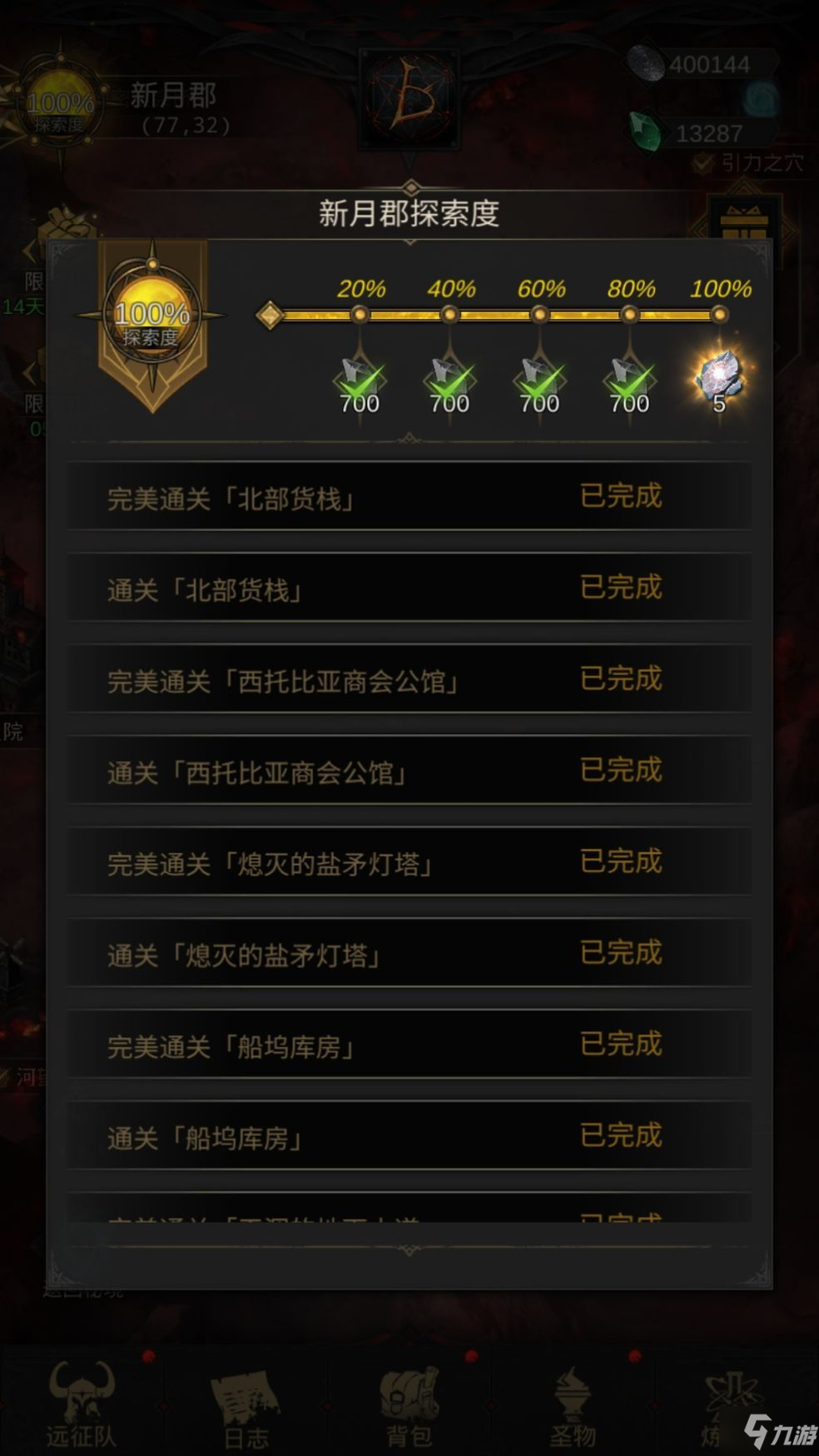The width and height of the screenshot is (819, 1456).
Task: Go to the 圣物 tab
Action: coord(573,1407)
